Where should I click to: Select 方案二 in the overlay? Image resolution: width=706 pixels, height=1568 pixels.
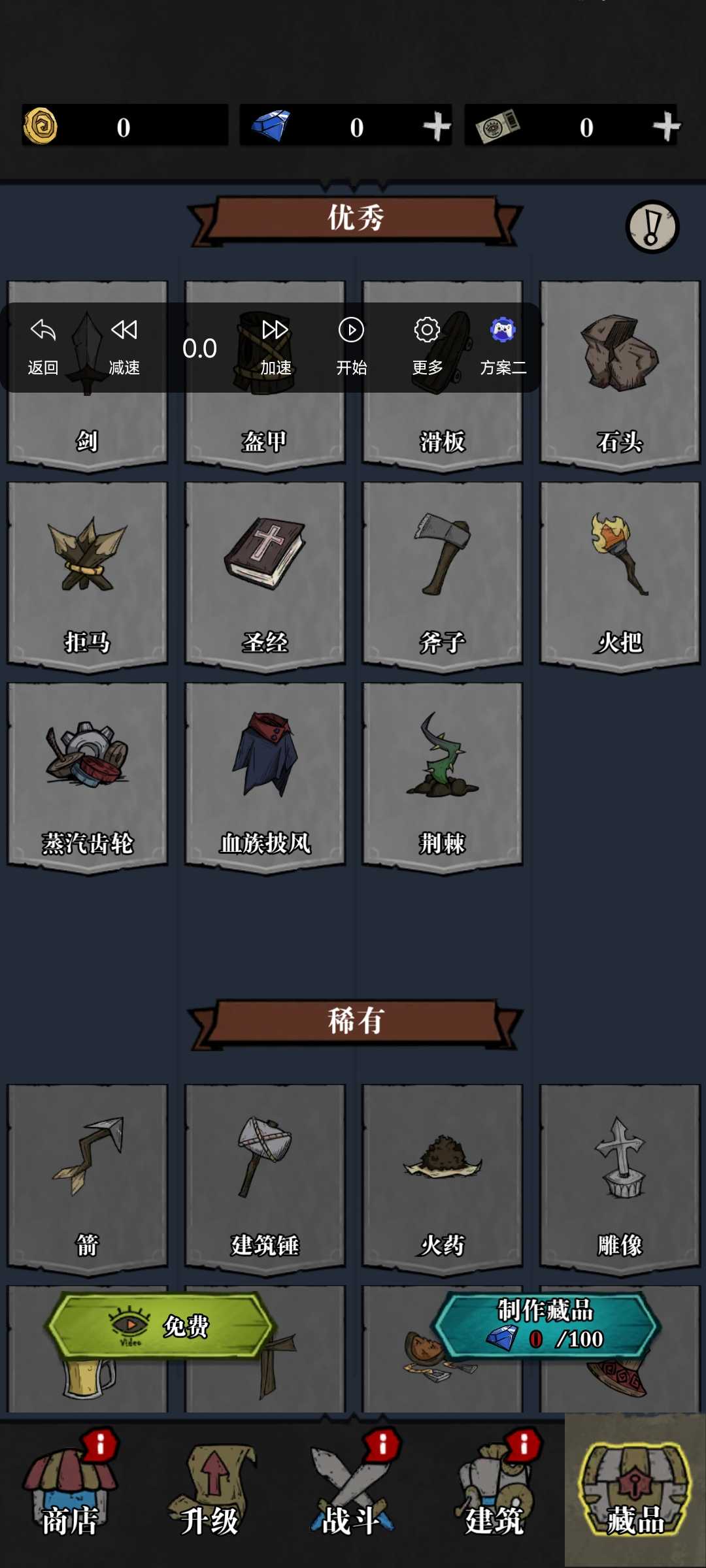pos(503,347)
